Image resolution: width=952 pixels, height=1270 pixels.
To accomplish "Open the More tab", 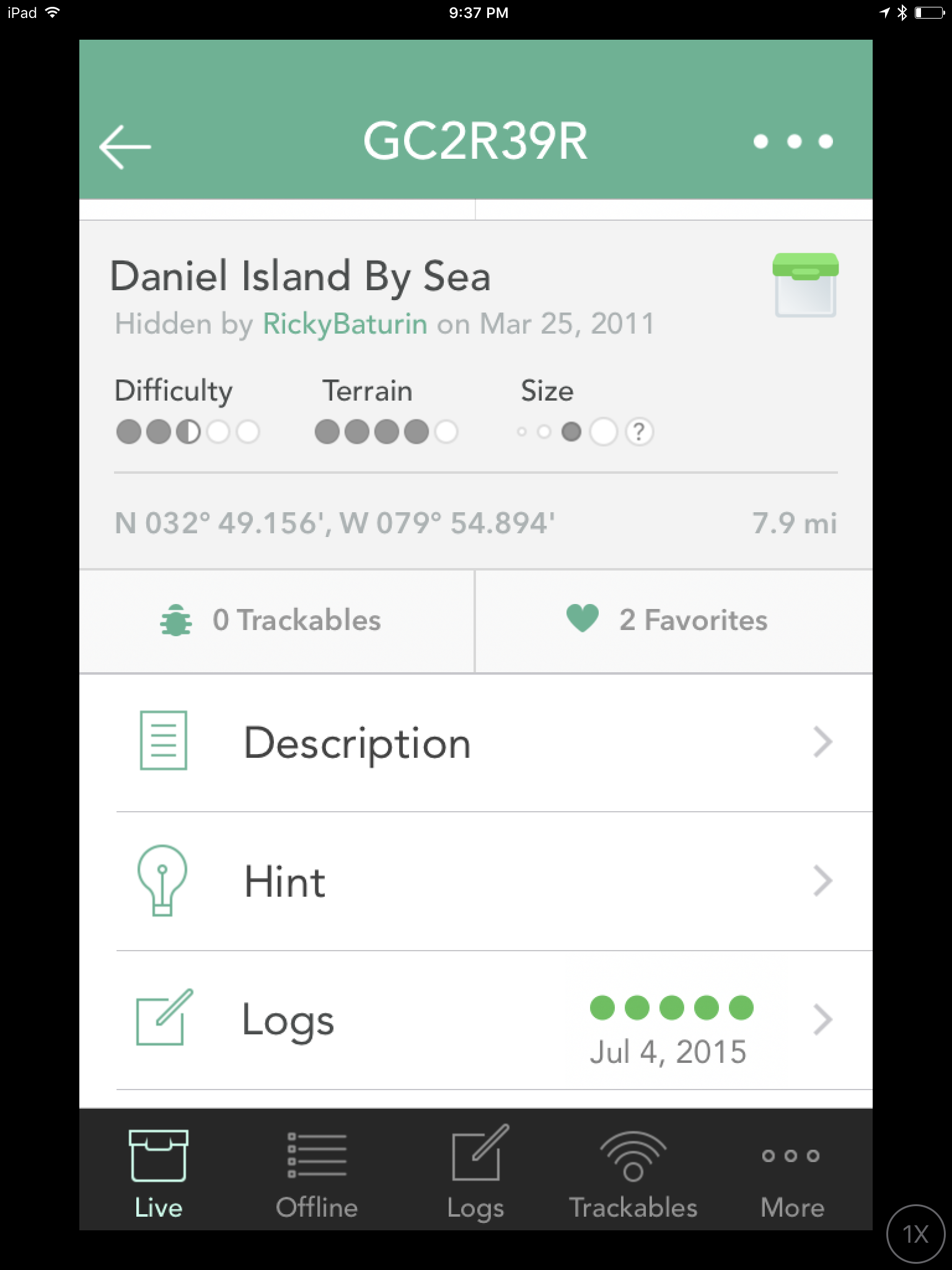I will [x=791, y=1172].
